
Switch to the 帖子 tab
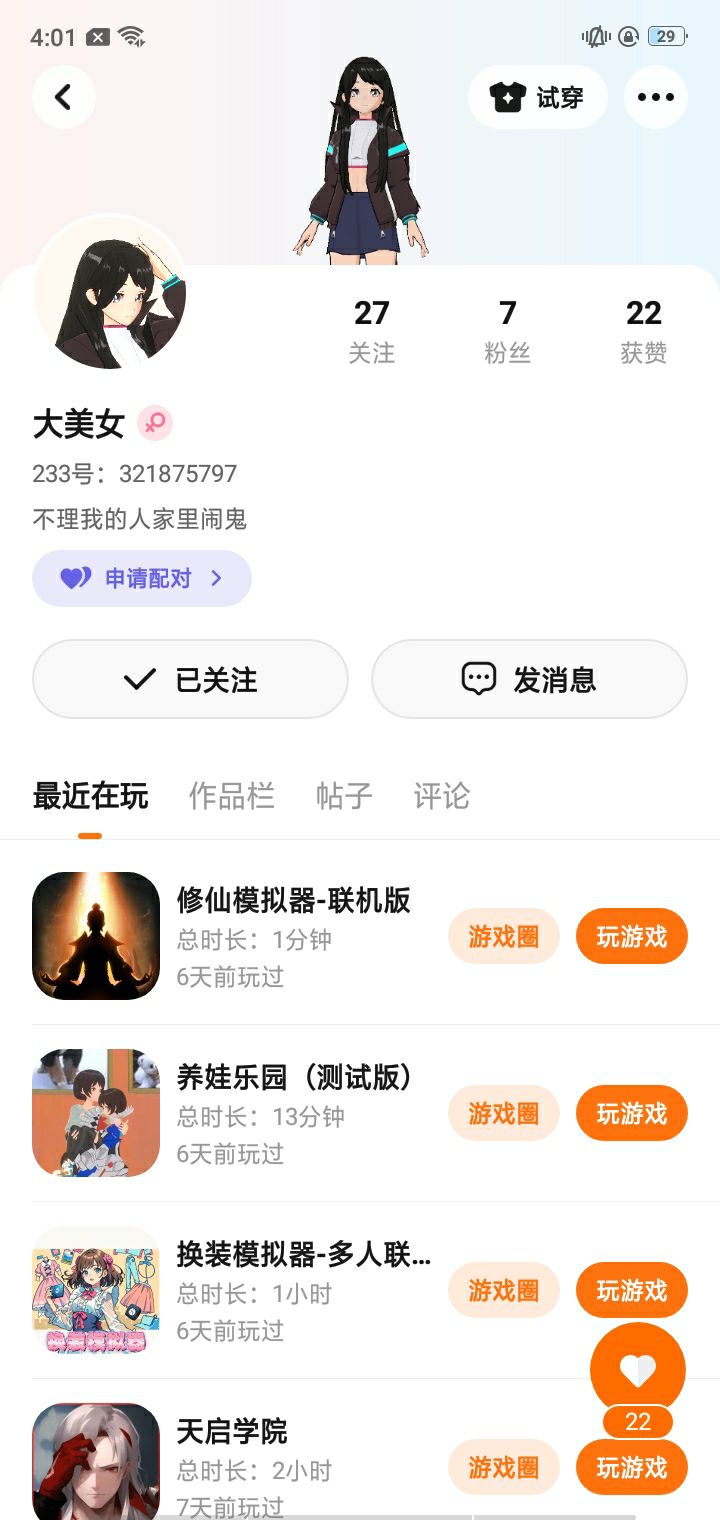(x=344, y=796)
